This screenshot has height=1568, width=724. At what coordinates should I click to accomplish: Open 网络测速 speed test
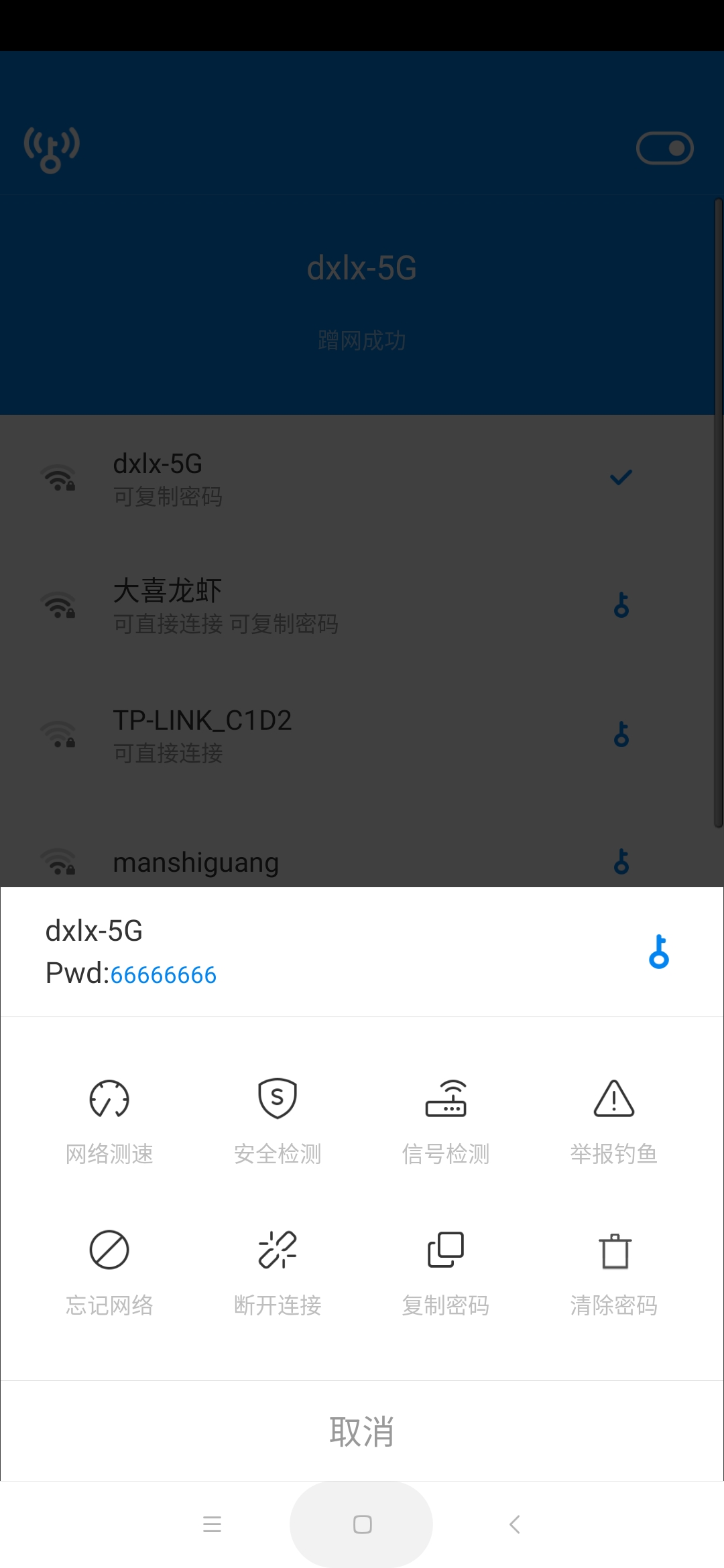tap(109, 1120)
